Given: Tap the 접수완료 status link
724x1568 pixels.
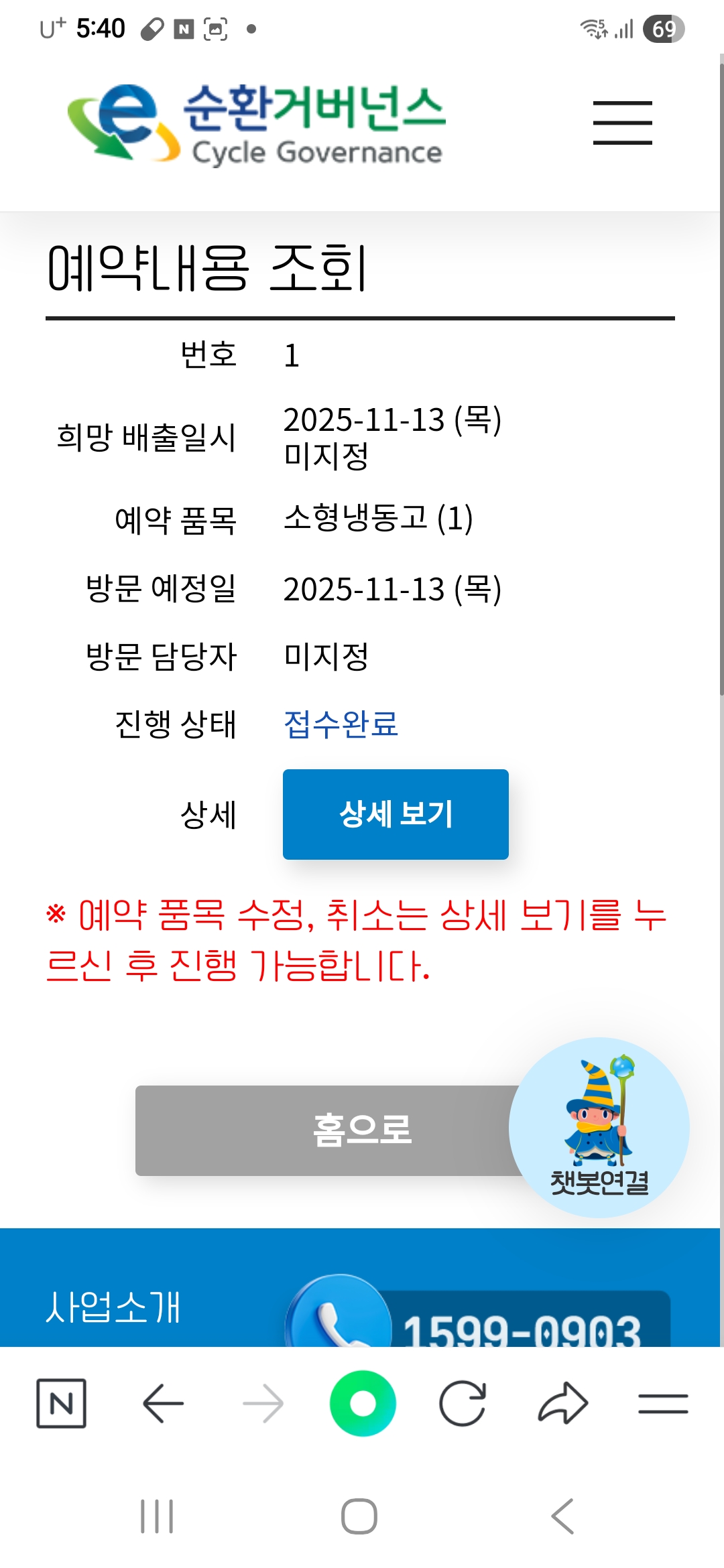Looking at the screenshot, I should 341,724.
